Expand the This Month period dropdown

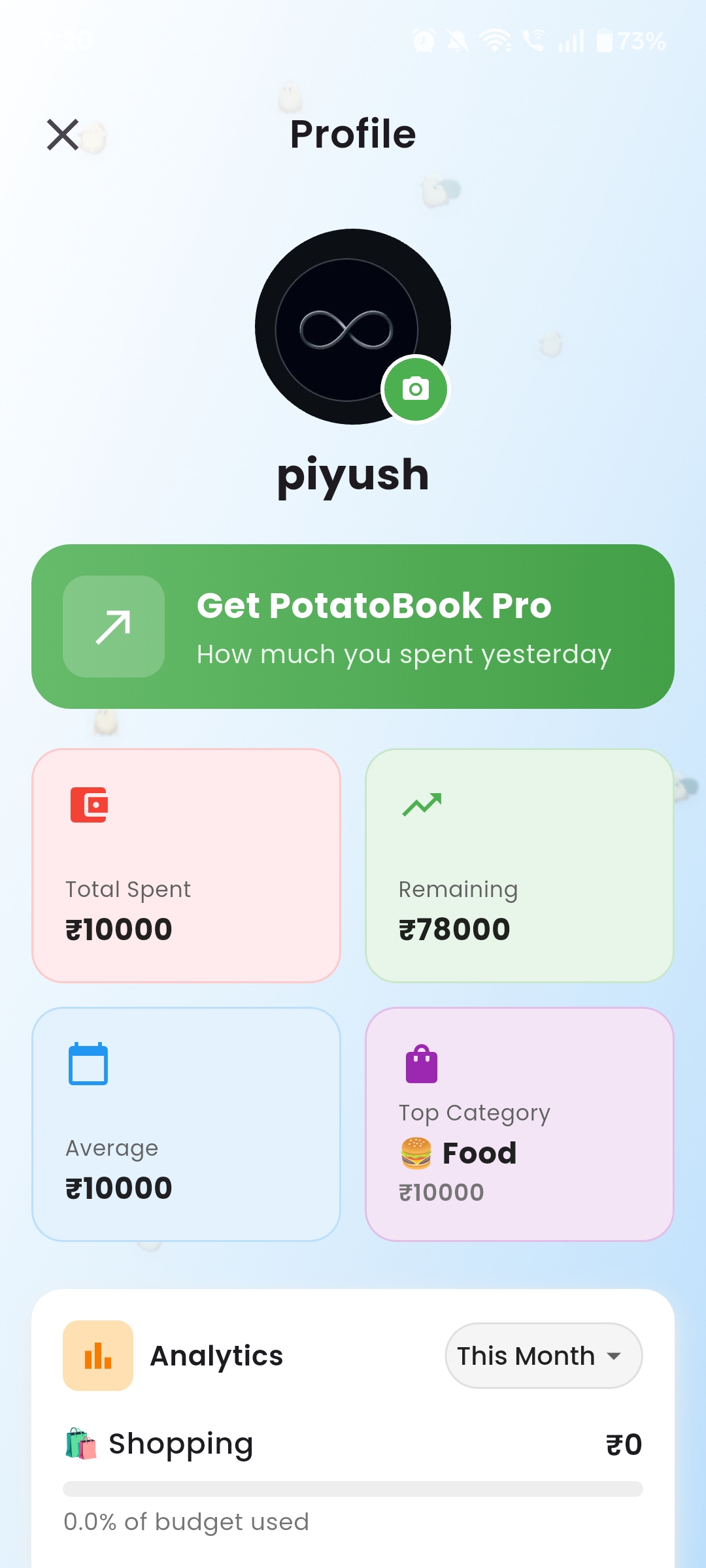pos(543,1356)
